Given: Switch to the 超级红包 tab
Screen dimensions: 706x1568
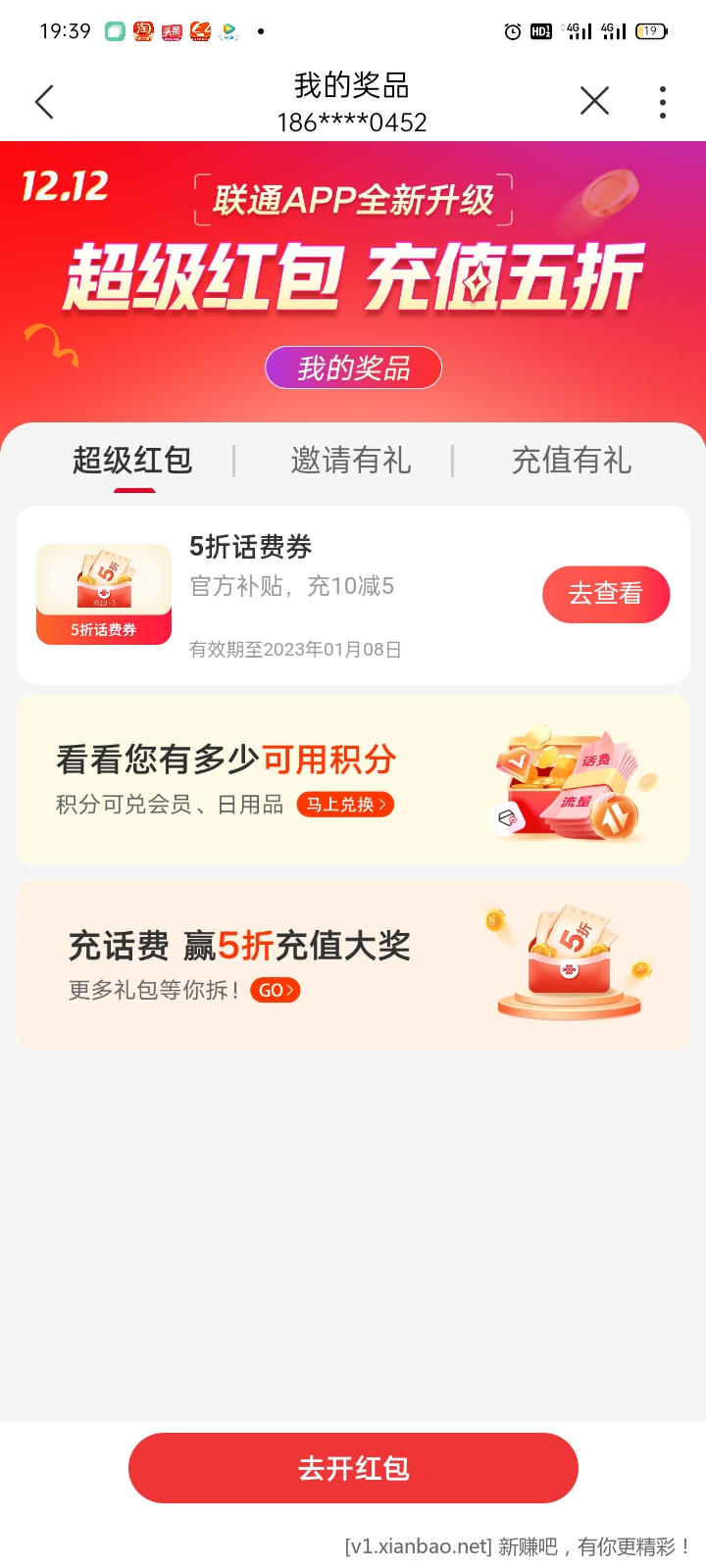Looking at the screenshot, I should (x=132, y=460).
